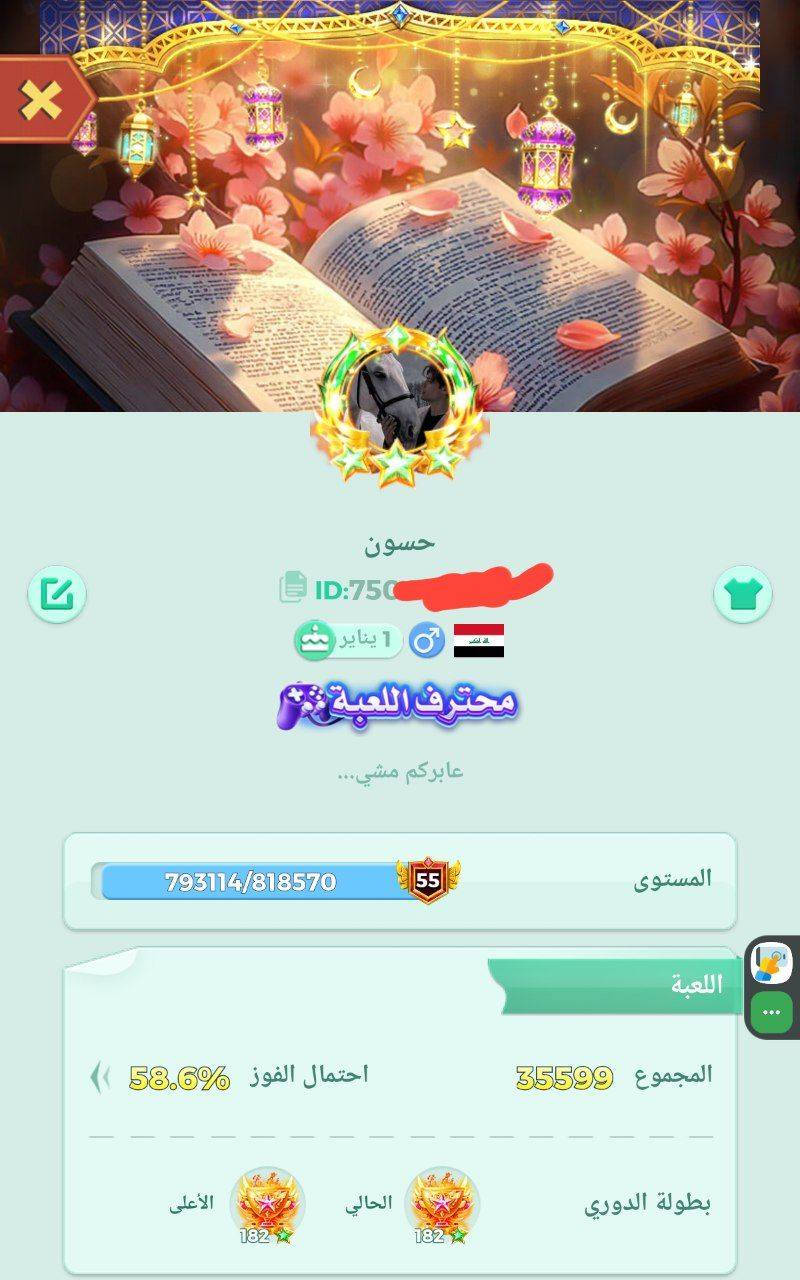Image resolution: width=800 pixels, height=1280 pixels.
Task: Open the outfit shirt icon
Action: point(742,595)
